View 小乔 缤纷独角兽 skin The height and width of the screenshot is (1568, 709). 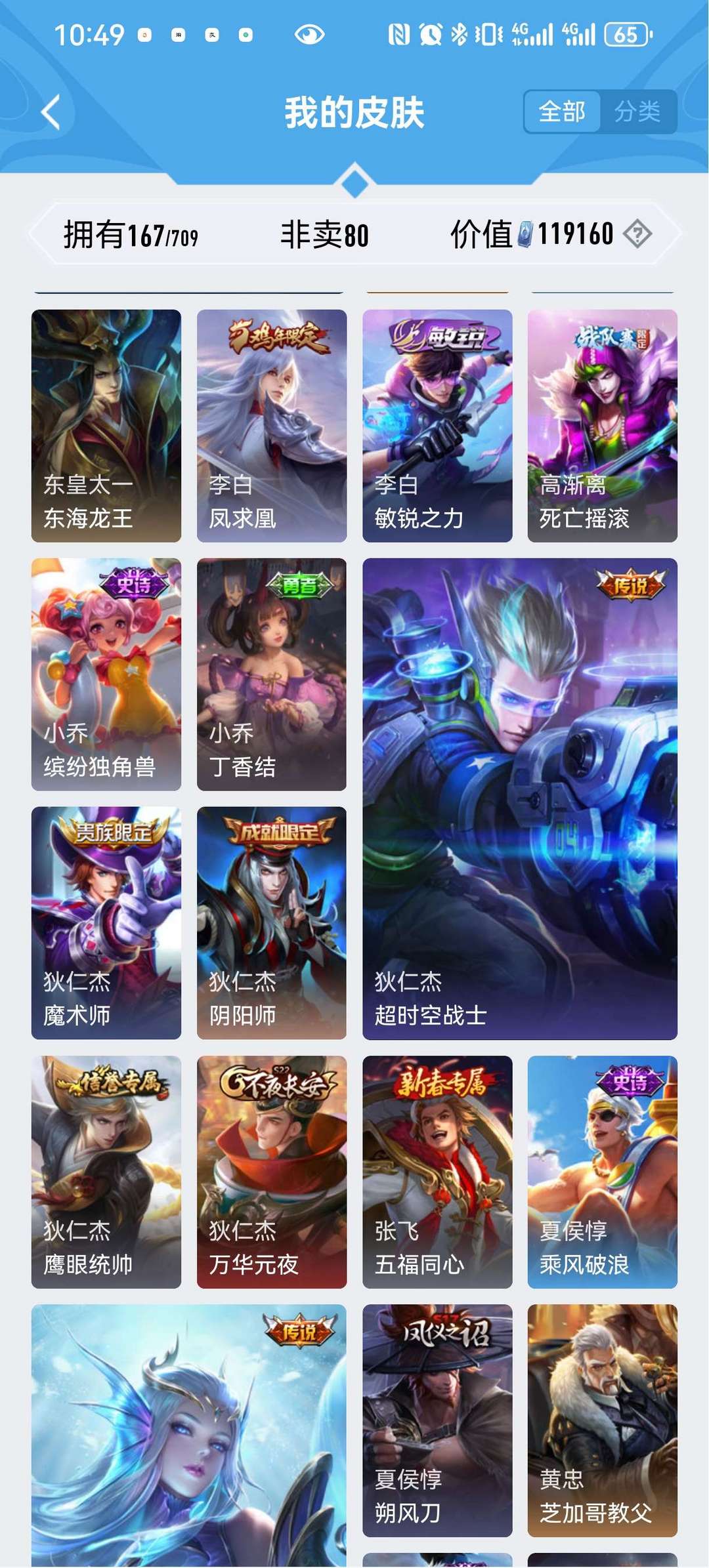coord(106,674)
